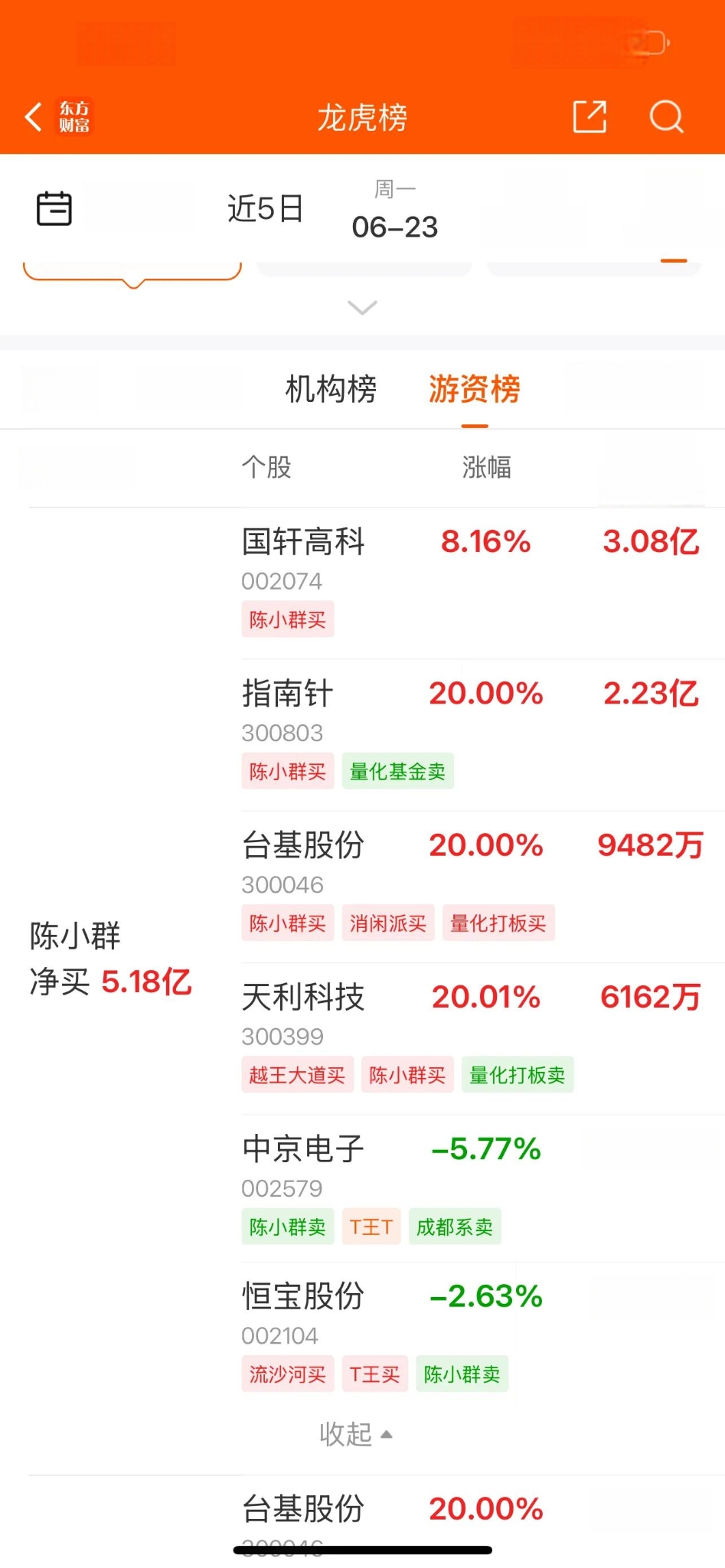Tap the 越王大道买 tag
Image resolution: width=725 pixels, height=1568 pixels.
pos(297,1075)
